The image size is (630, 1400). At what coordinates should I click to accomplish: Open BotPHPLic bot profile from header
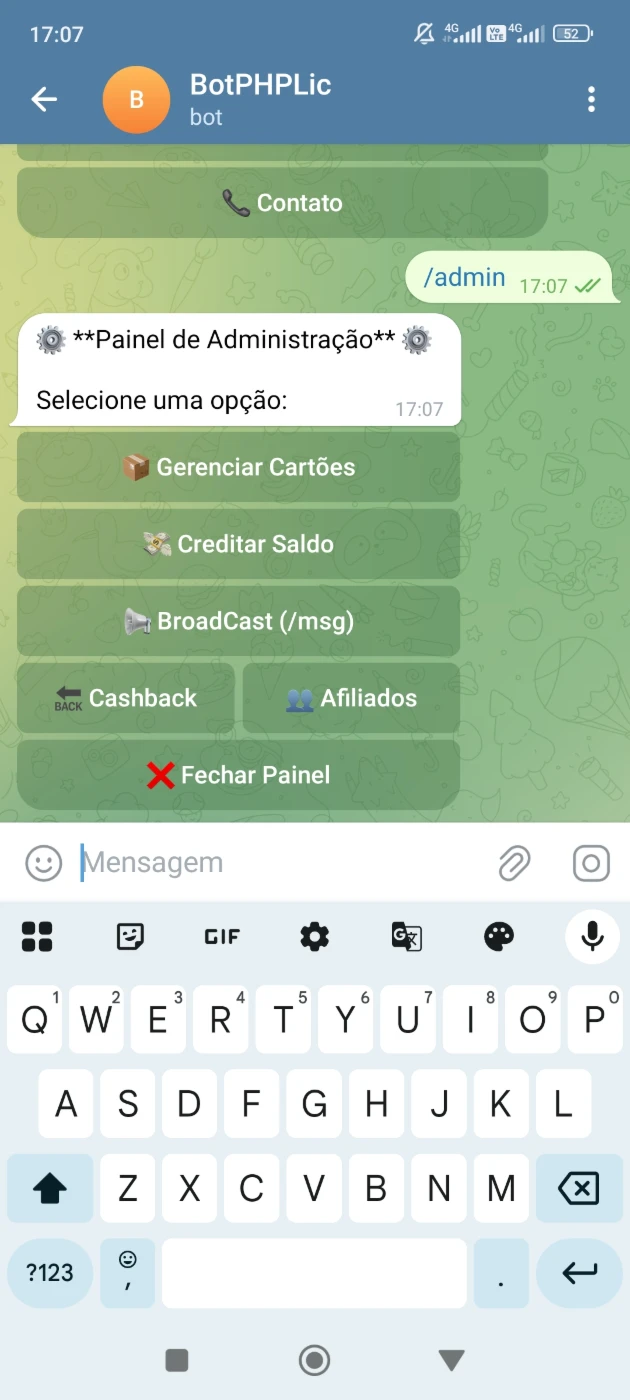click(260, 99)
